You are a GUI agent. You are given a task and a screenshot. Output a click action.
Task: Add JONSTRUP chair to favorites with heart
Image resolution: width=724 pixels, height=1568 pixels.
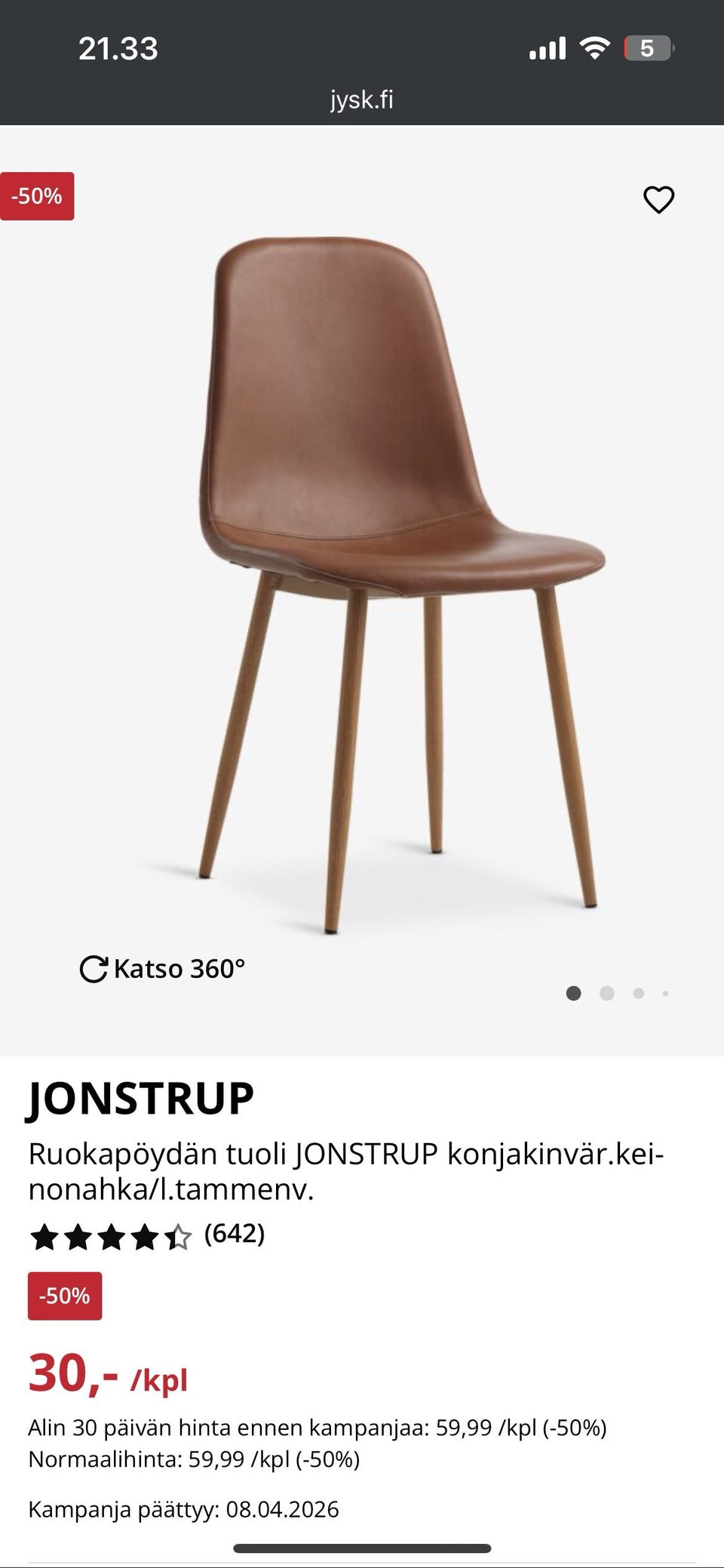click(x=658, y=200)
